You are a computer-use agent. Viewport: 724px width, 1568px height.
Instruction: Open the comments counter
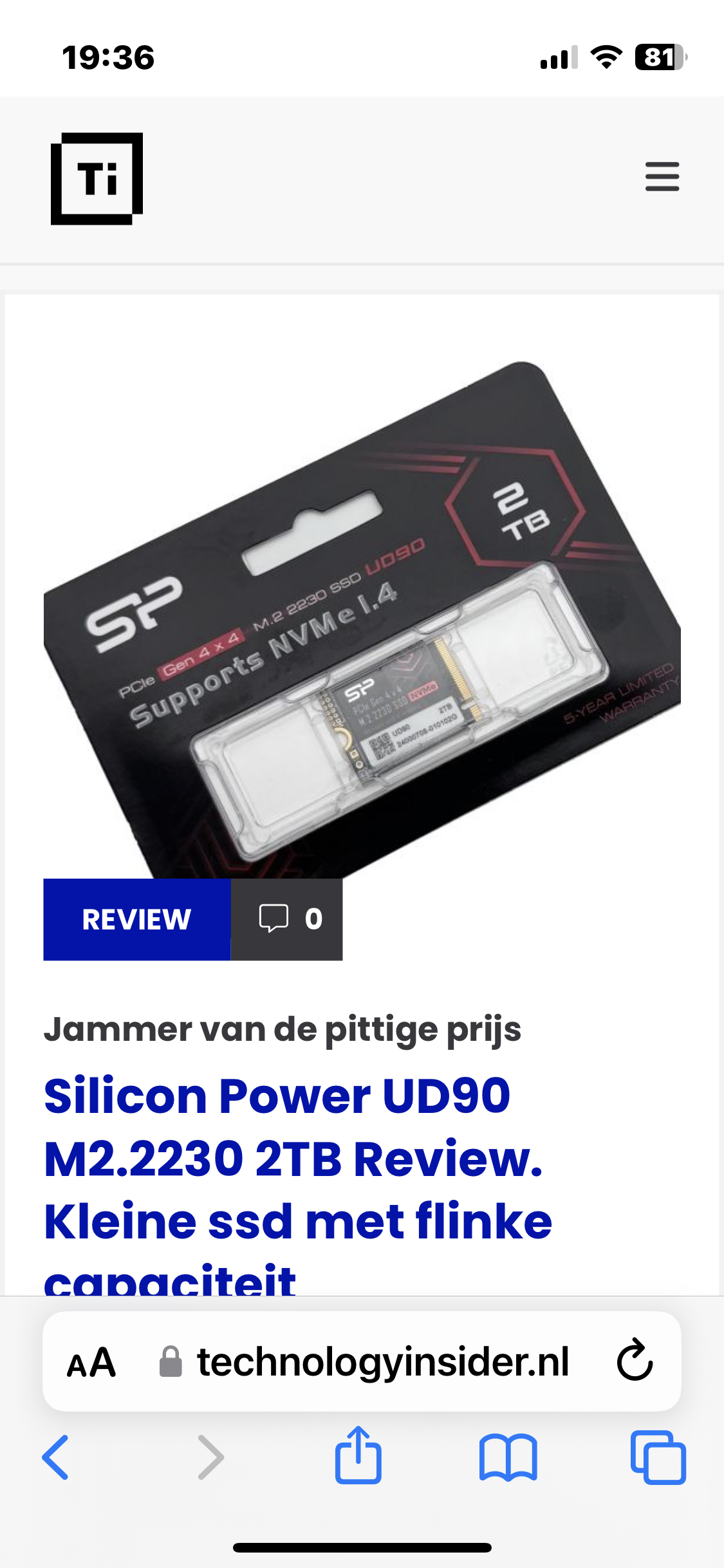[x=287, y=919]
